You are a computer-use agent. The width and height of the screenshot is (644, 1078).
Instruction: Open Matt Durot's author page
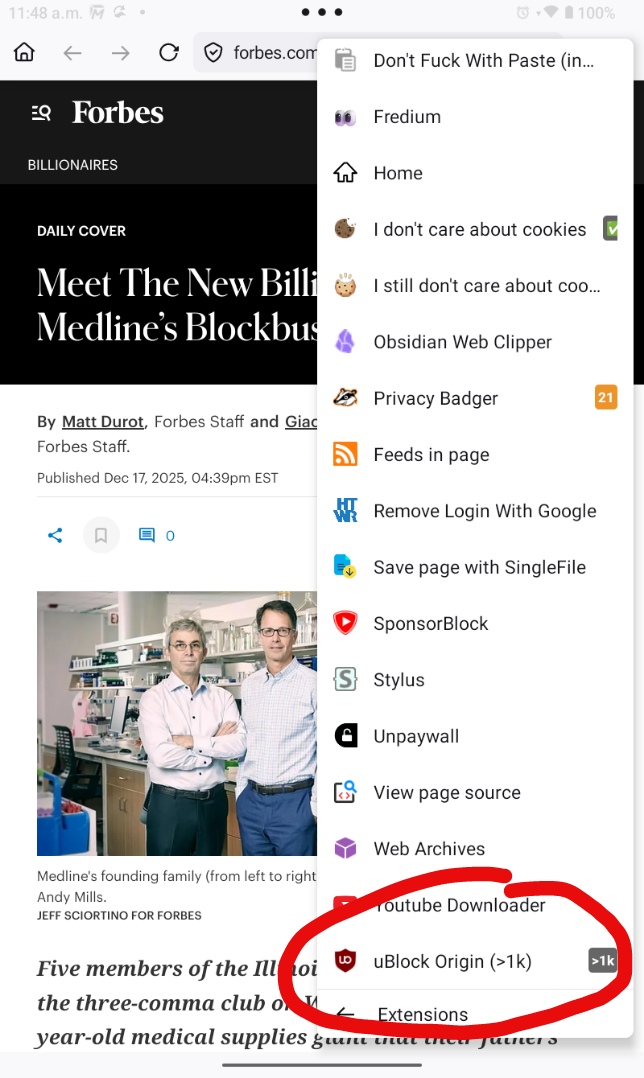point(105,422)
